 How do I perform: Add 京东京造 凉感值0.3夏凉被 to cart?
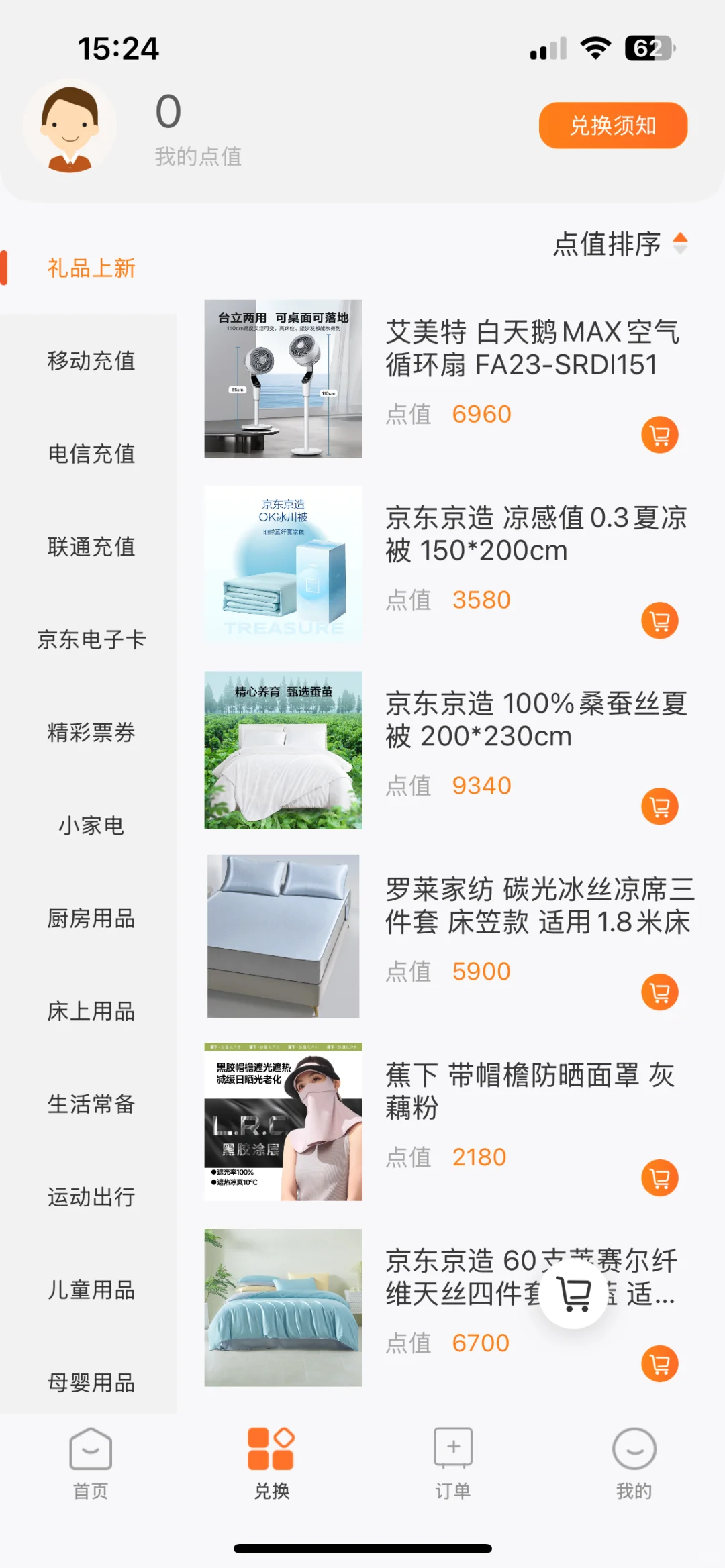tap(660, 621)
